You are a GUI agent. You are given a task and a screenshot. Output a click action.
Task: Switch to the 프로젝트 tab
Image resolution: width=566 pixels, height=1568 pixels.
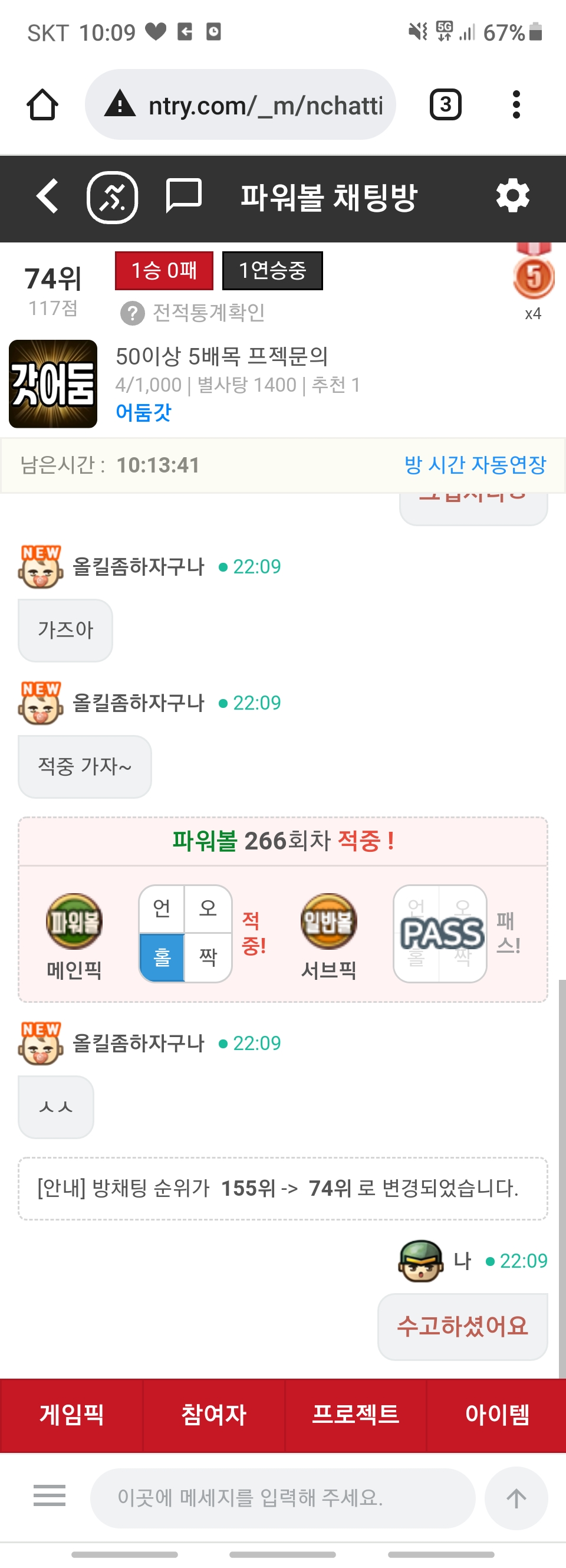[356, 1413]
